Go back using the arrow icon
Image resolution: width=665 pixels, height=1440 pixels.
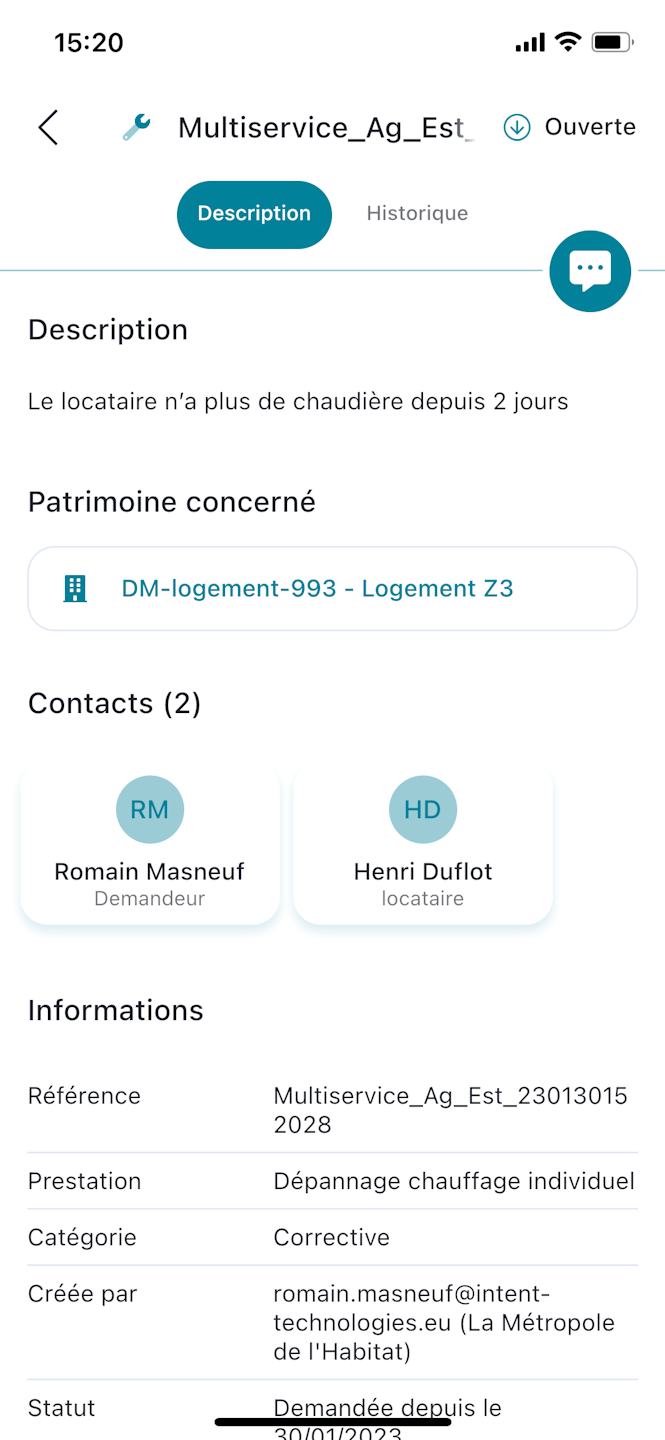(48, 128)
